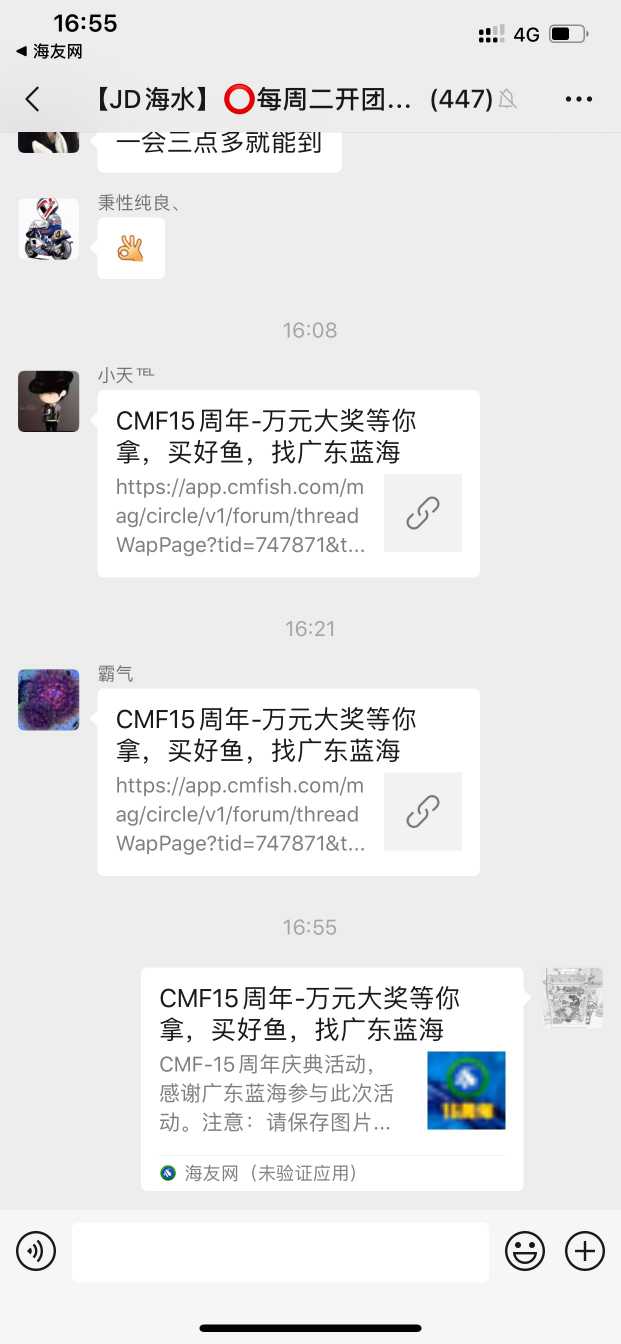Screen dimensions: 621x1344
Task: Open the link card shared by 霸气
Action: pos(288,782)
